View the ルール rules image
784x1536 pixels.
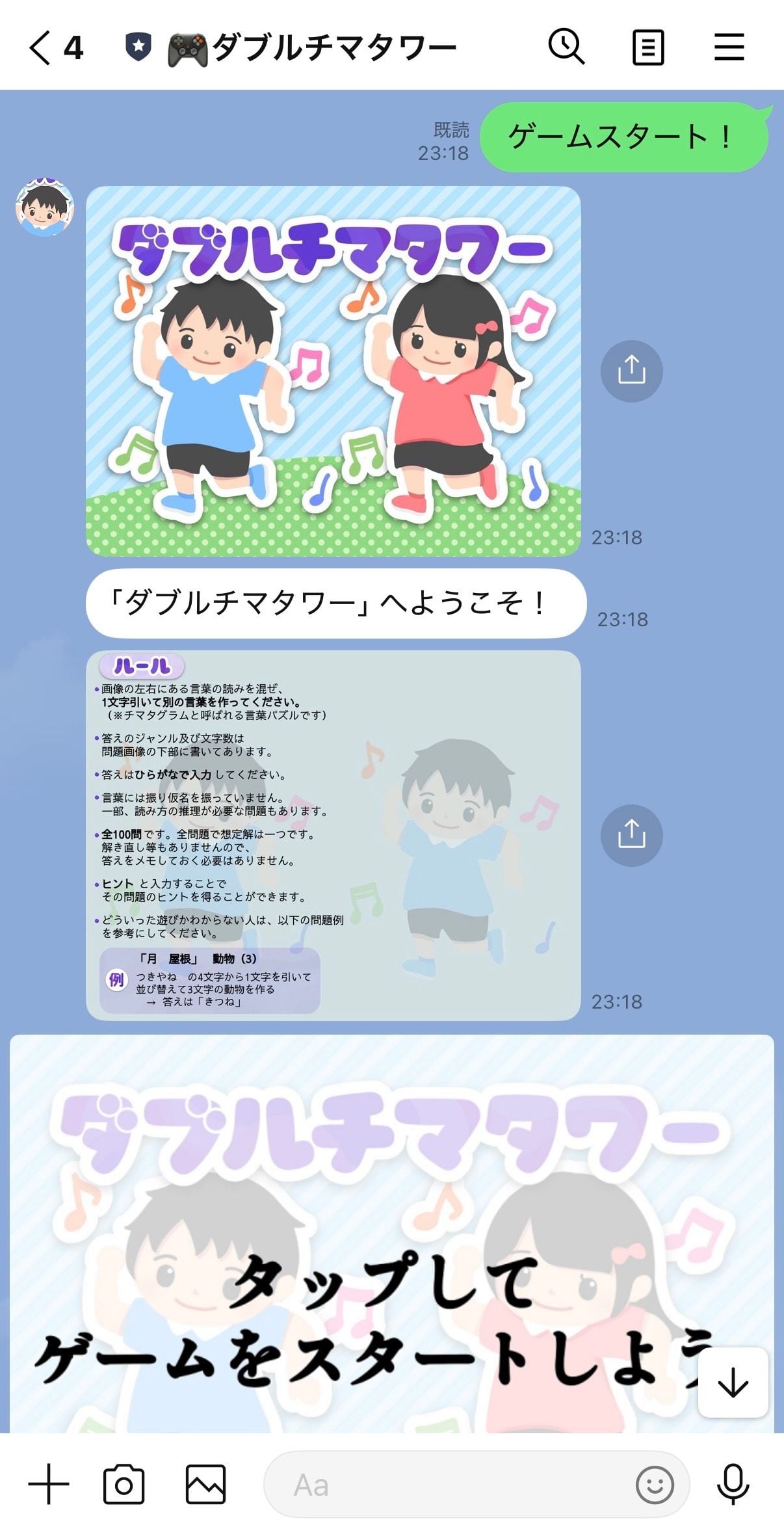click(x=333, y=835)
